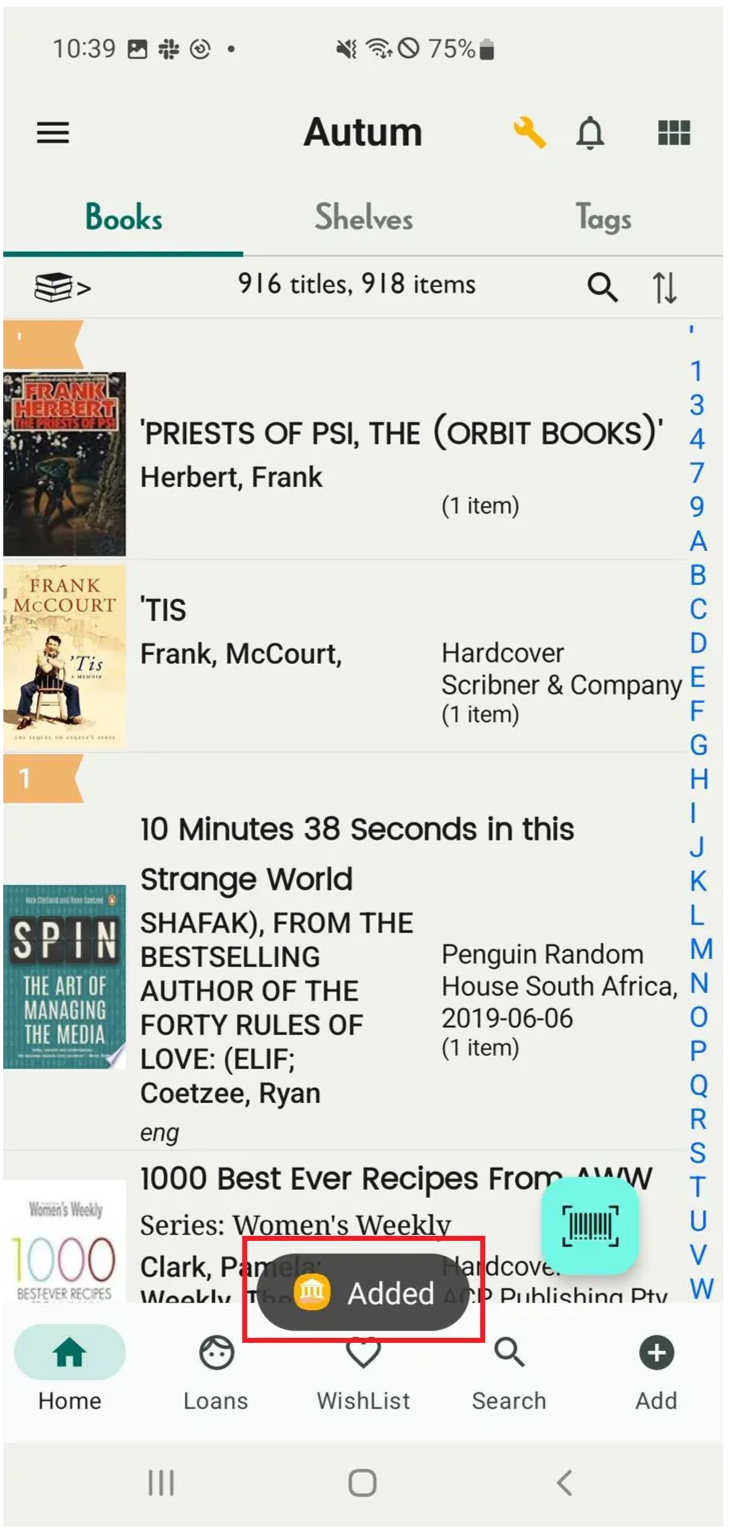731x1532 pixels.
Task: Switch to the Tags tab
Action: [x=603, y=217]
